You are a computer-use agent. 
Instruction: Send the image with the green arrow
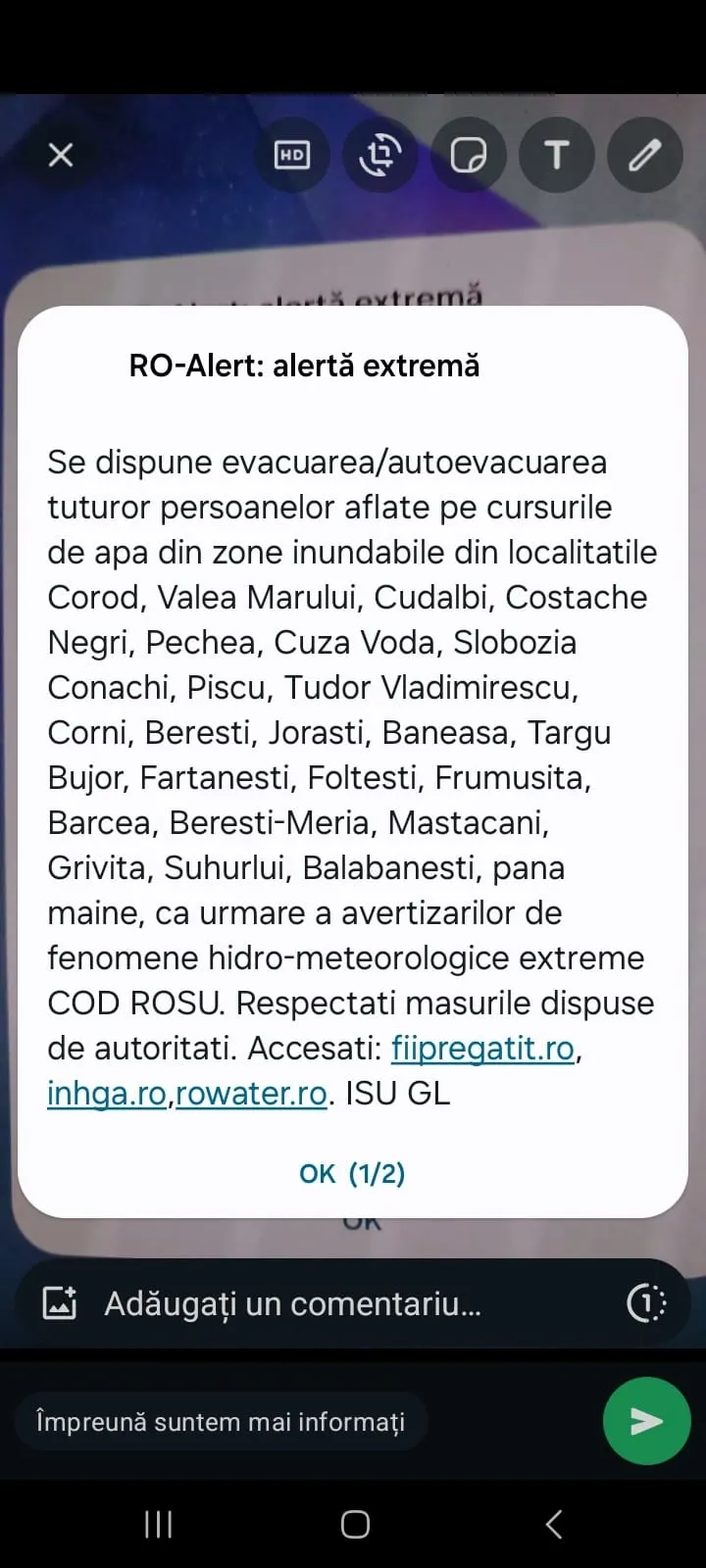click(x=646, y=1421)
